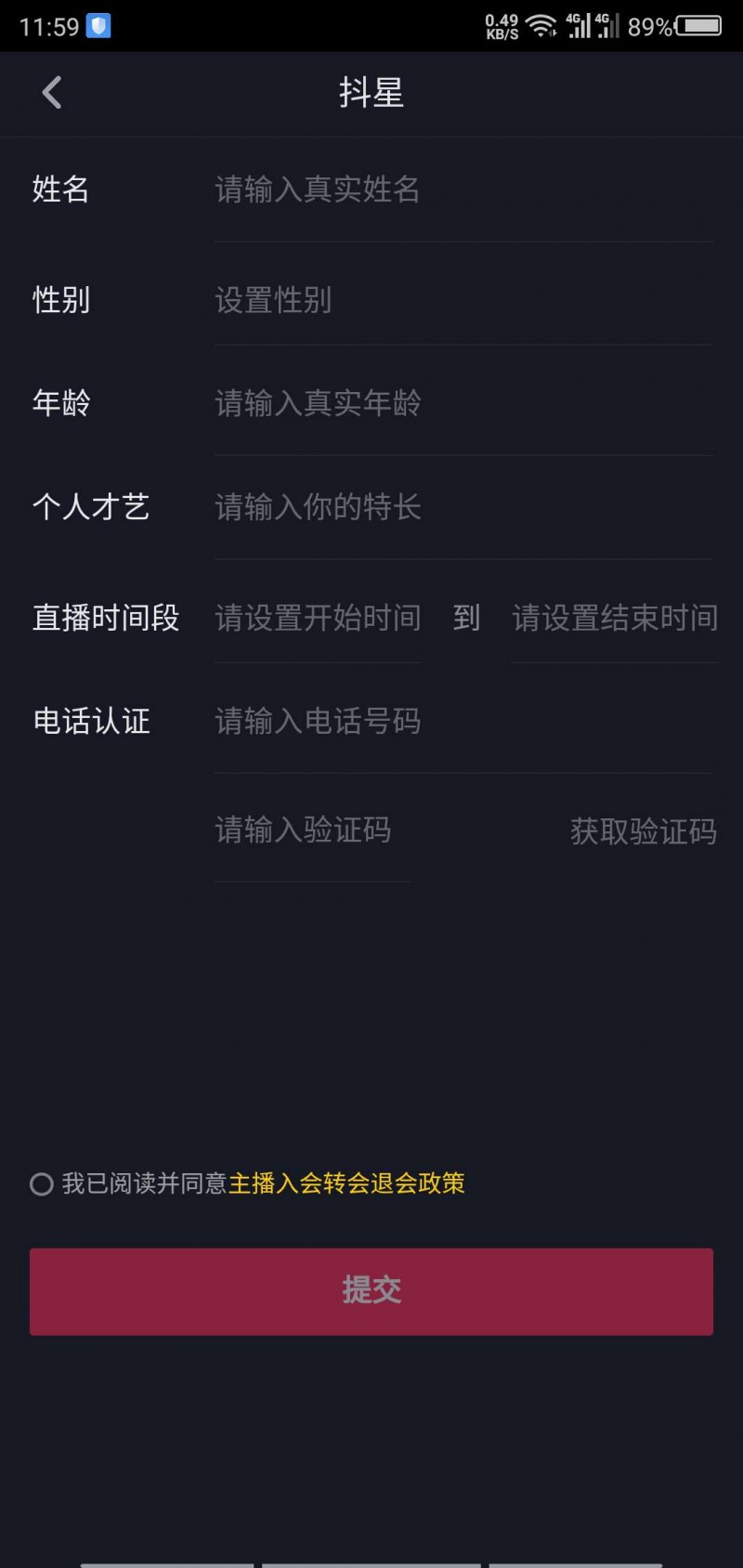Submit the form with 提交
Screen dimensions: 743x1568
tap(371, 1291)
